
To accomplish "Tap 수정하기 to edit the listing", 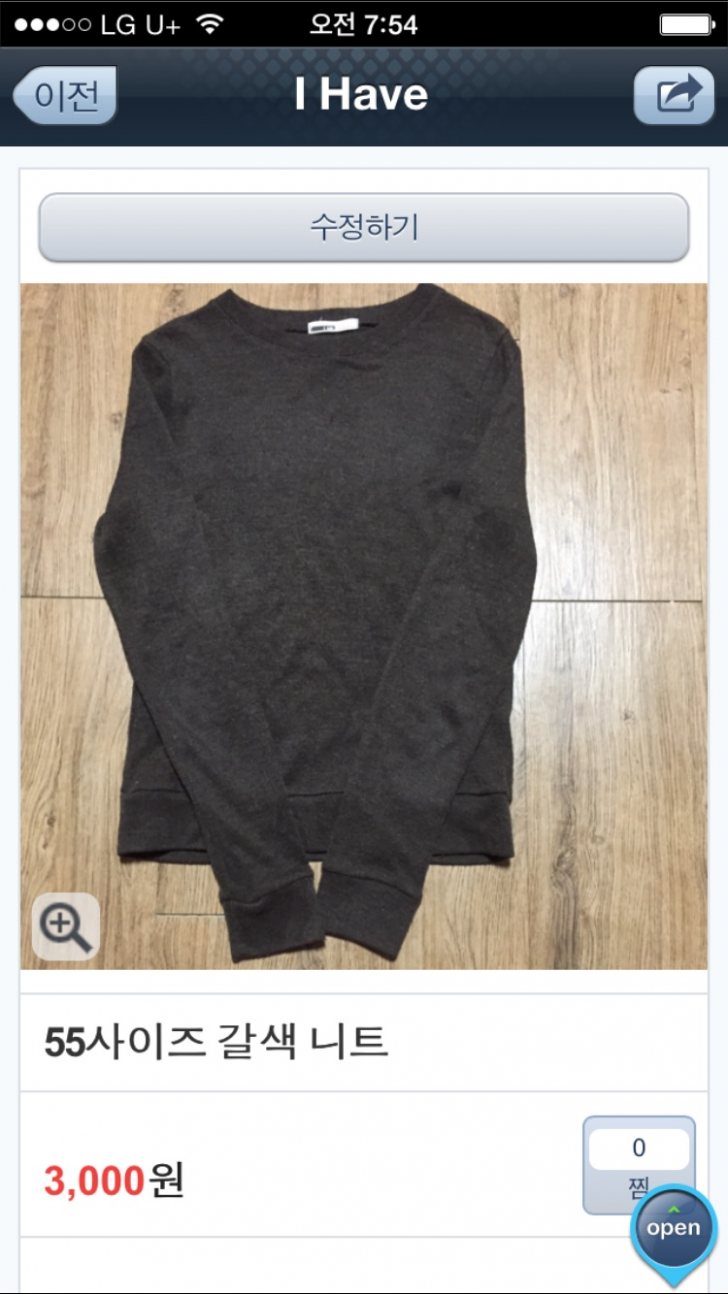I will (364, 227).
